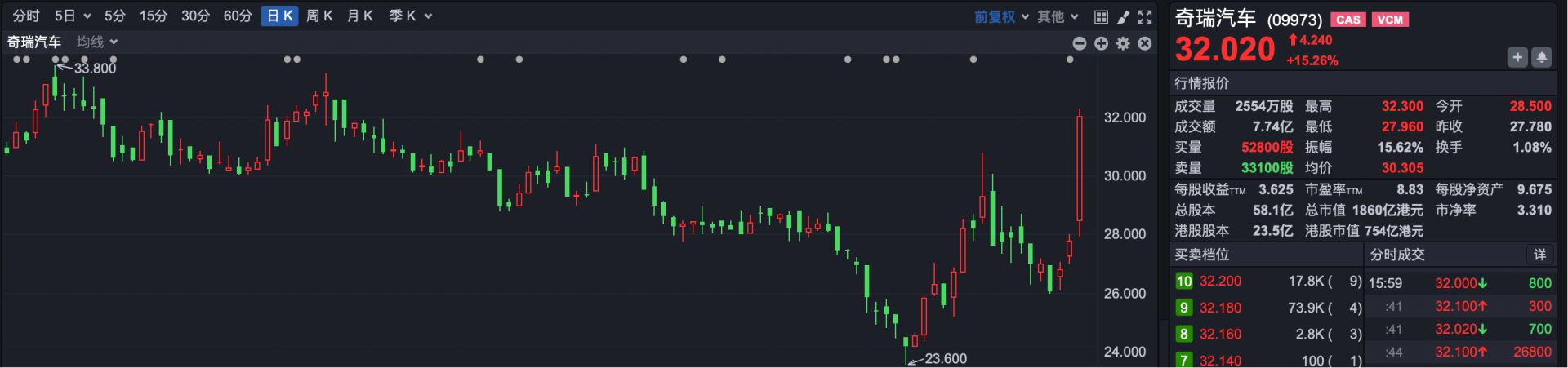
Task: Select the 15分 chart interval
Action: pos(154,16)
